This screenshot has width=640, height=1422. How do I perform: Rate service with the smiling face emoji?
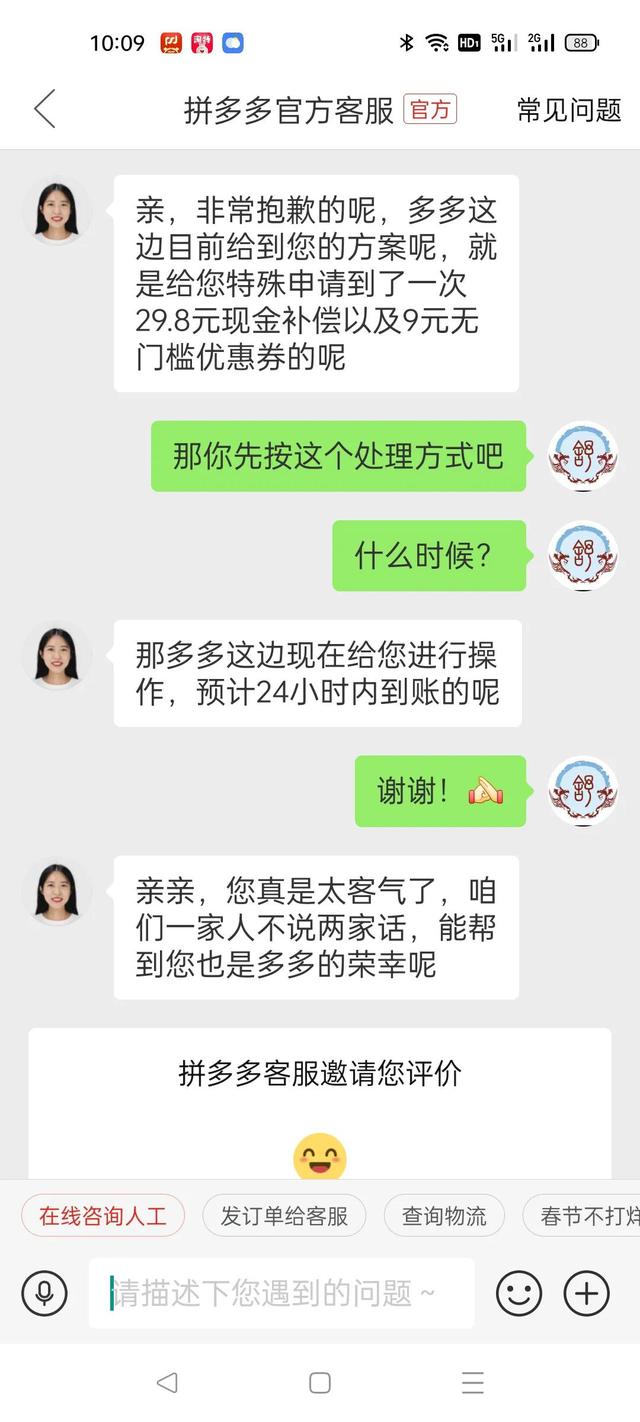coord(320,1158)
